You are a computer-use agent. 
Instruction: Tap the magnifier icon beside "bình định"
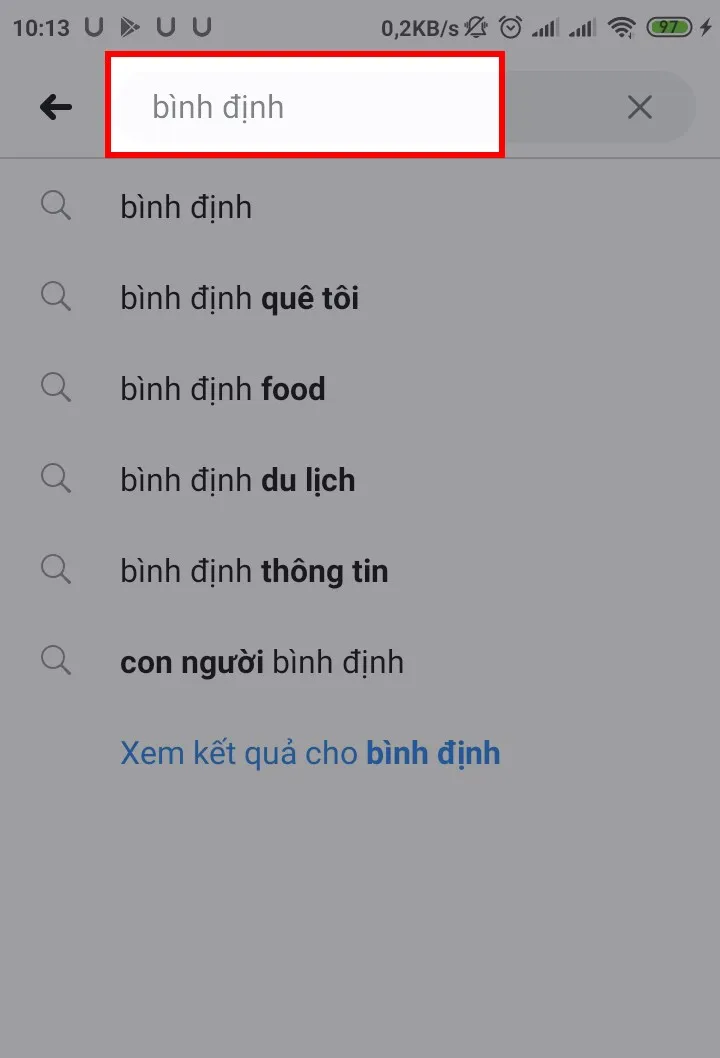[55, 207]
